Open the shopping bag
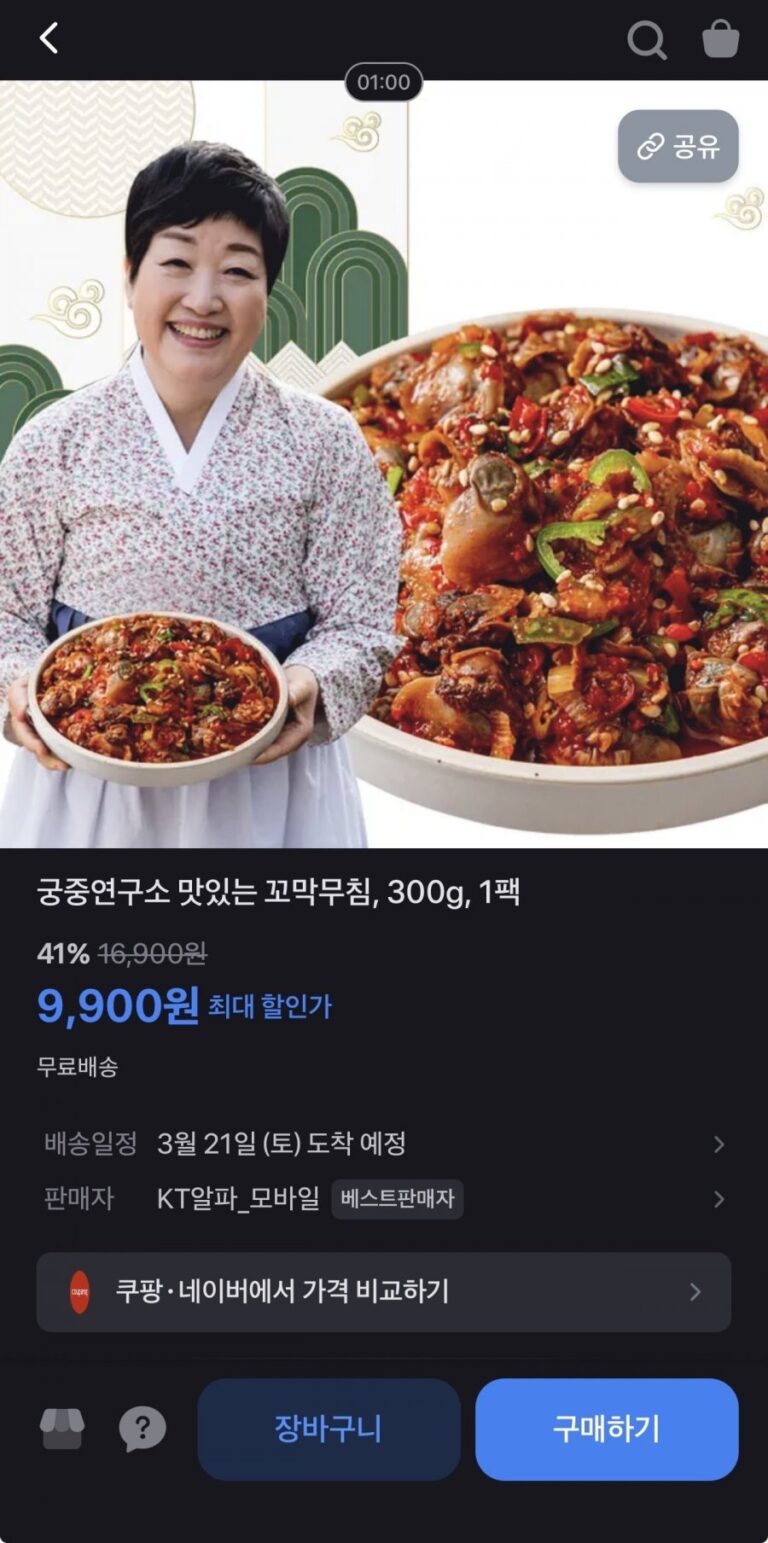The image size is (768, 1543). pyautogui.click(x=720, y=40)
